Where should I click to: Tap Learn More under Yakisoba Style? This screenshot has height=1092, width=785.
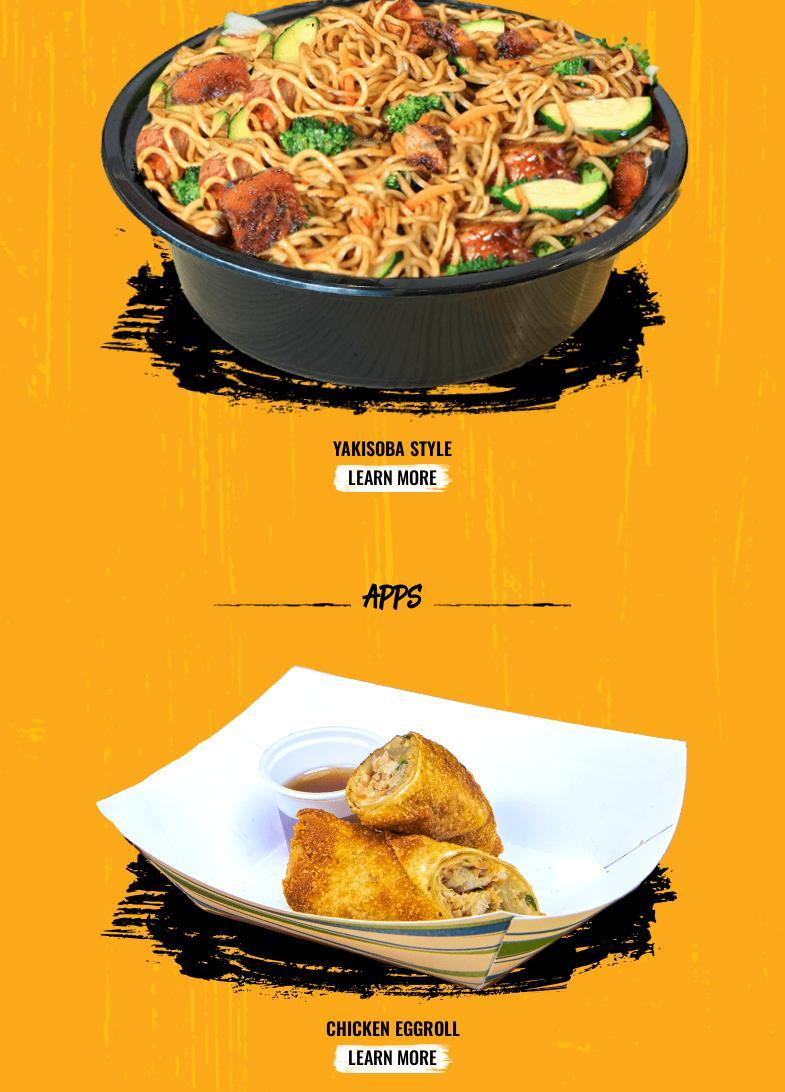click(x=392, y=478)
